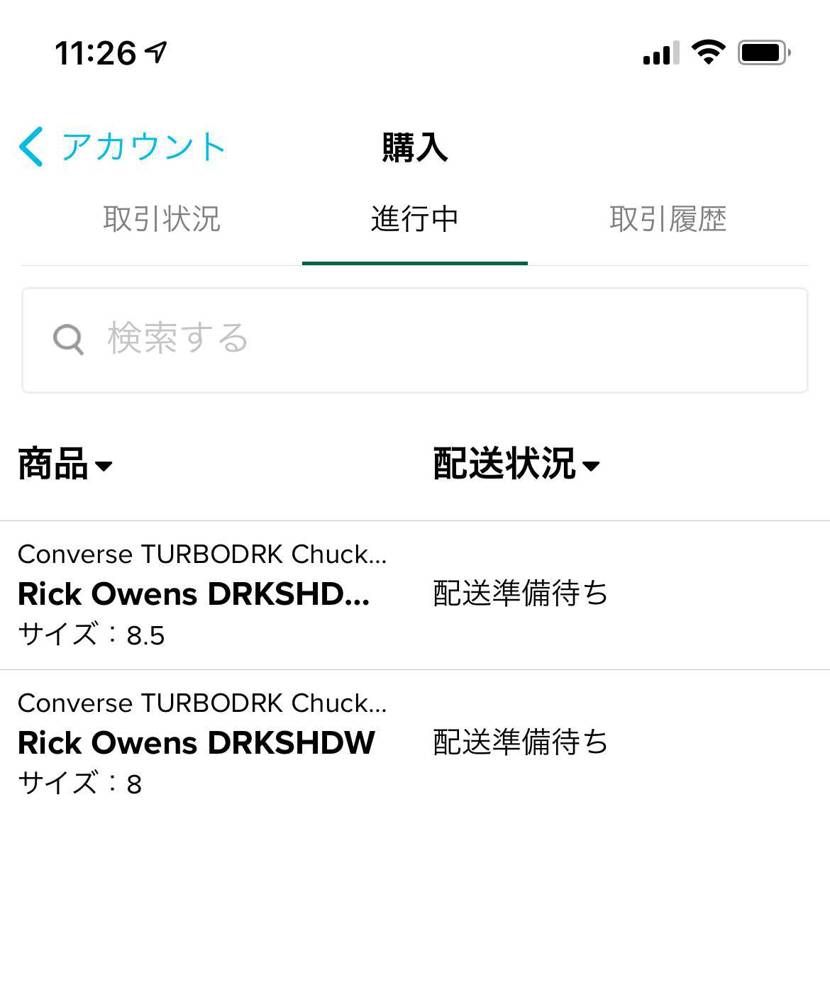Tap the cellular signal bars icon
This screenshot has width=830, height=1004.
click(659, 53)
